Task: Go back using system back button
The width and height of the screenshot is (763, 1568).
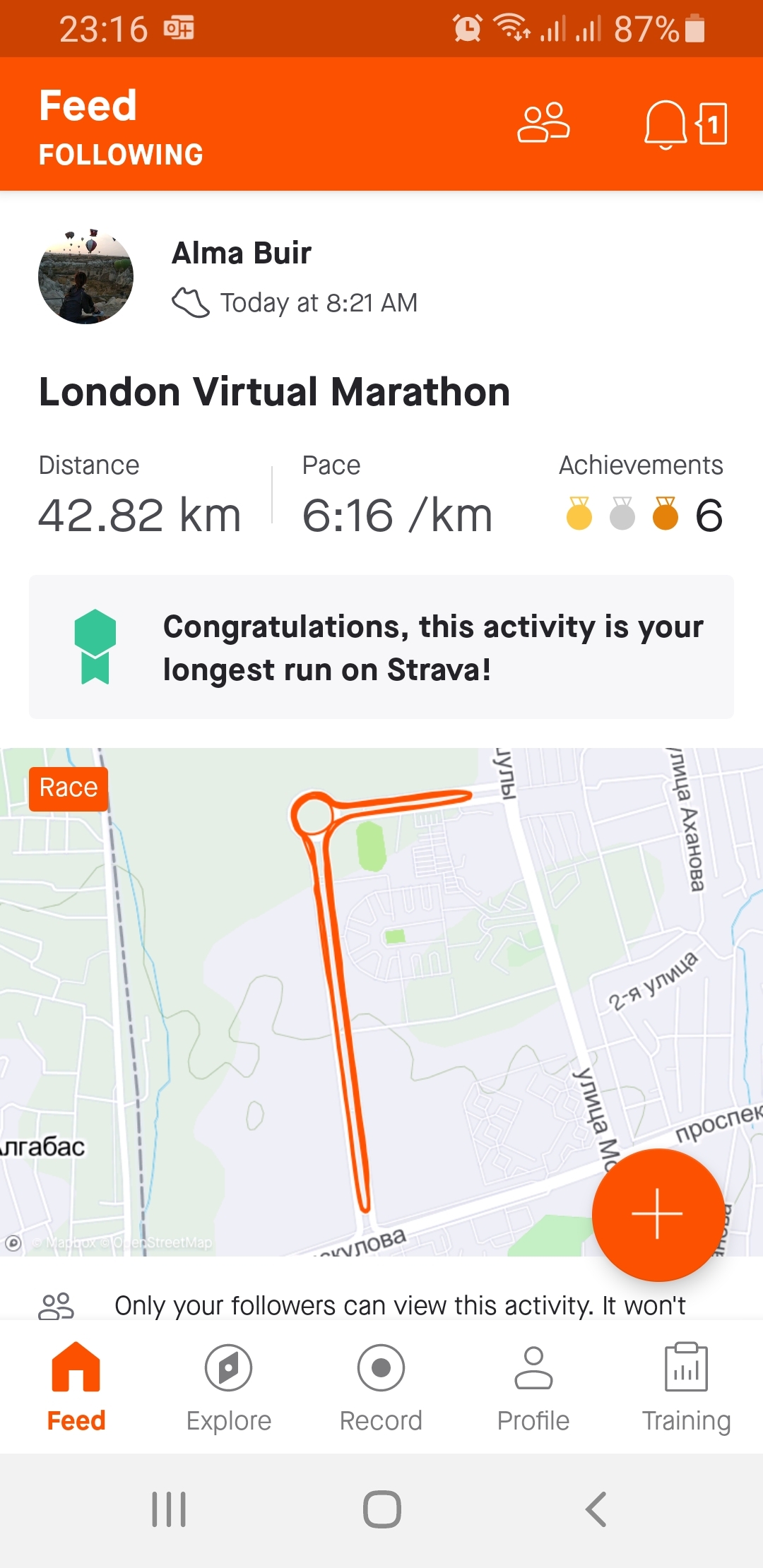Action: point(596,1509)
